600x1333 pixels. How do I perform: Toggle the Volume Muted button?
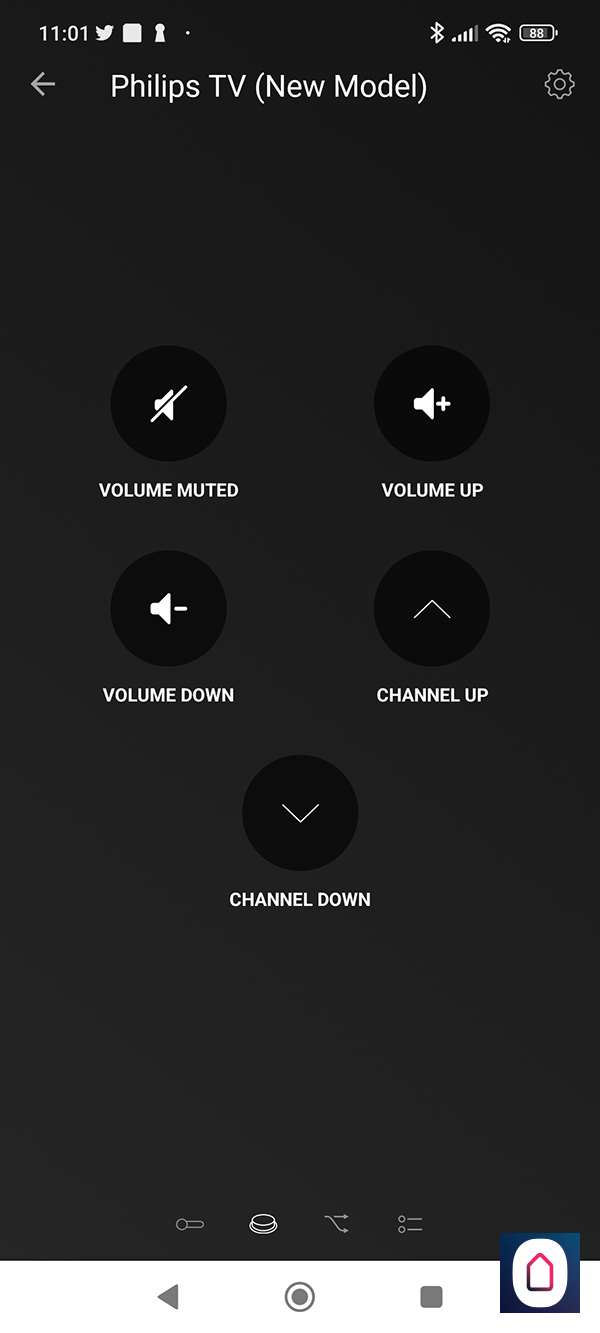(x=168, y=404)
